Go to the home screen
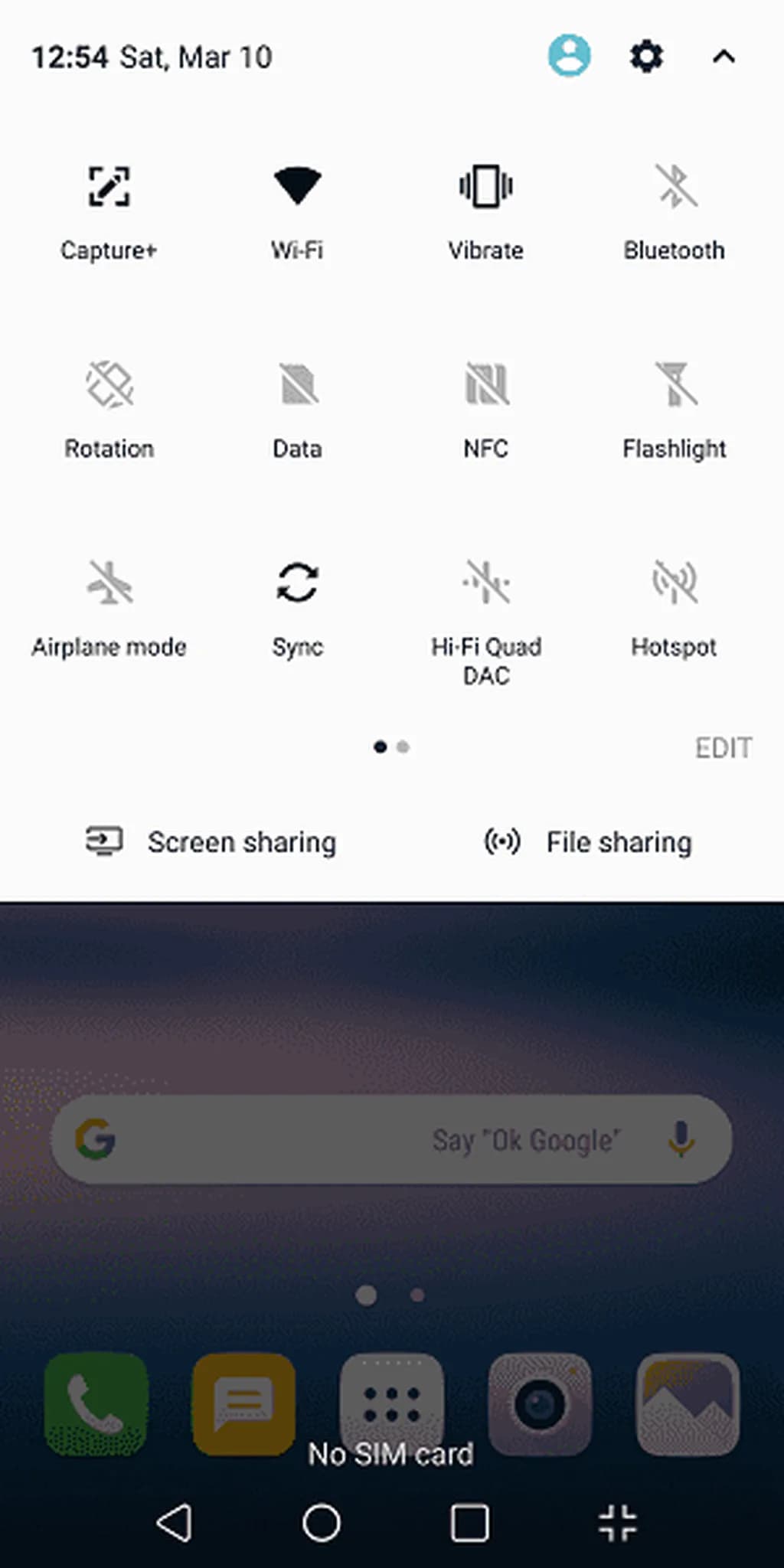This screenshot has height=1568, width=784. click(322, 1522)
